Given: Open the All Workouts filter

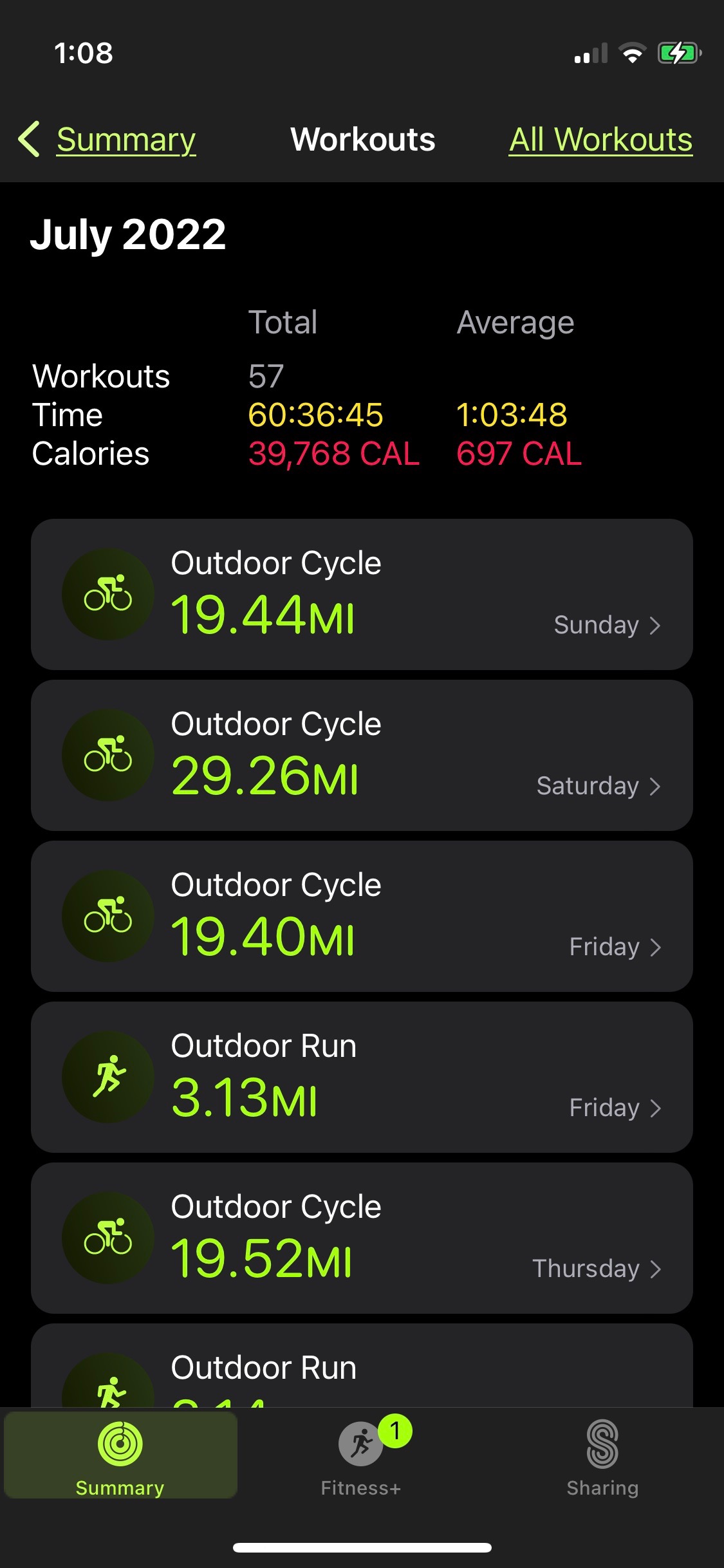Looking at the screenshot, I should 600,140.
